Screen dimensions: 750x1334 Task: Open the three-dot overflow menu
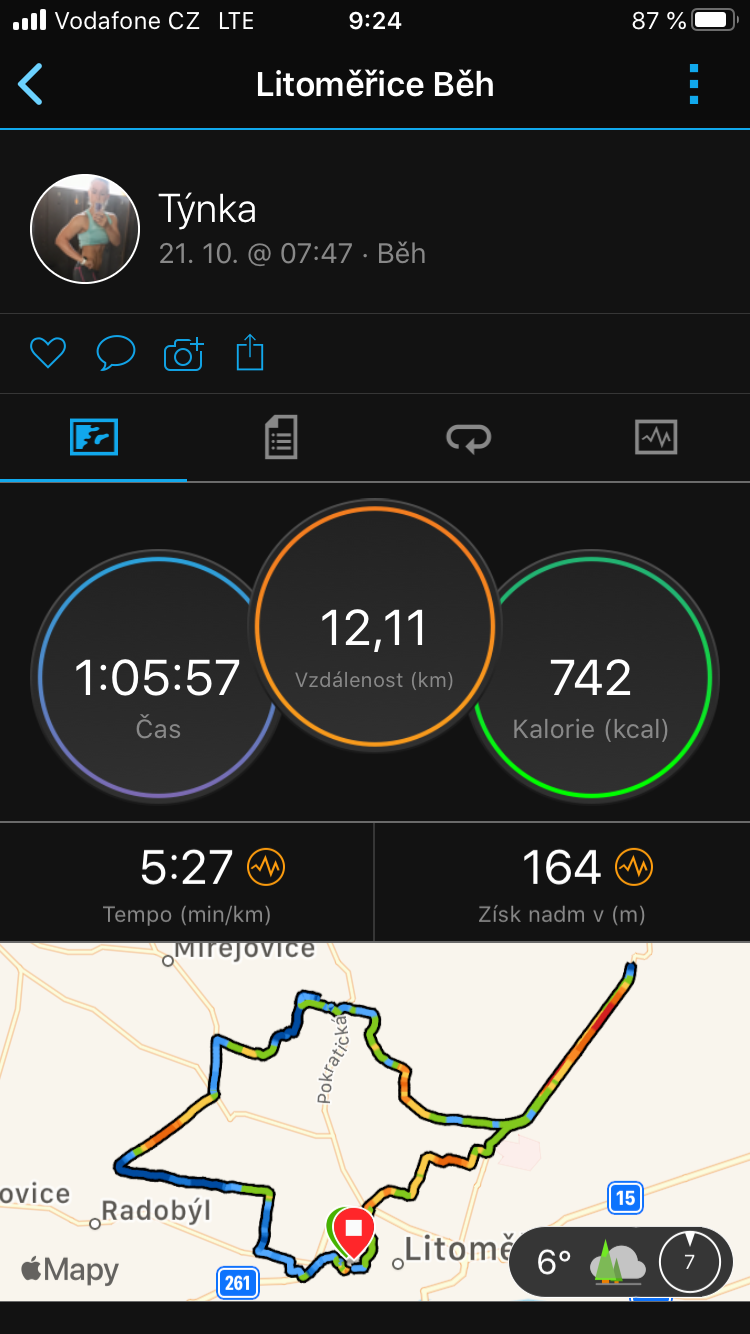pyautogui.click(x=694, y=84)
